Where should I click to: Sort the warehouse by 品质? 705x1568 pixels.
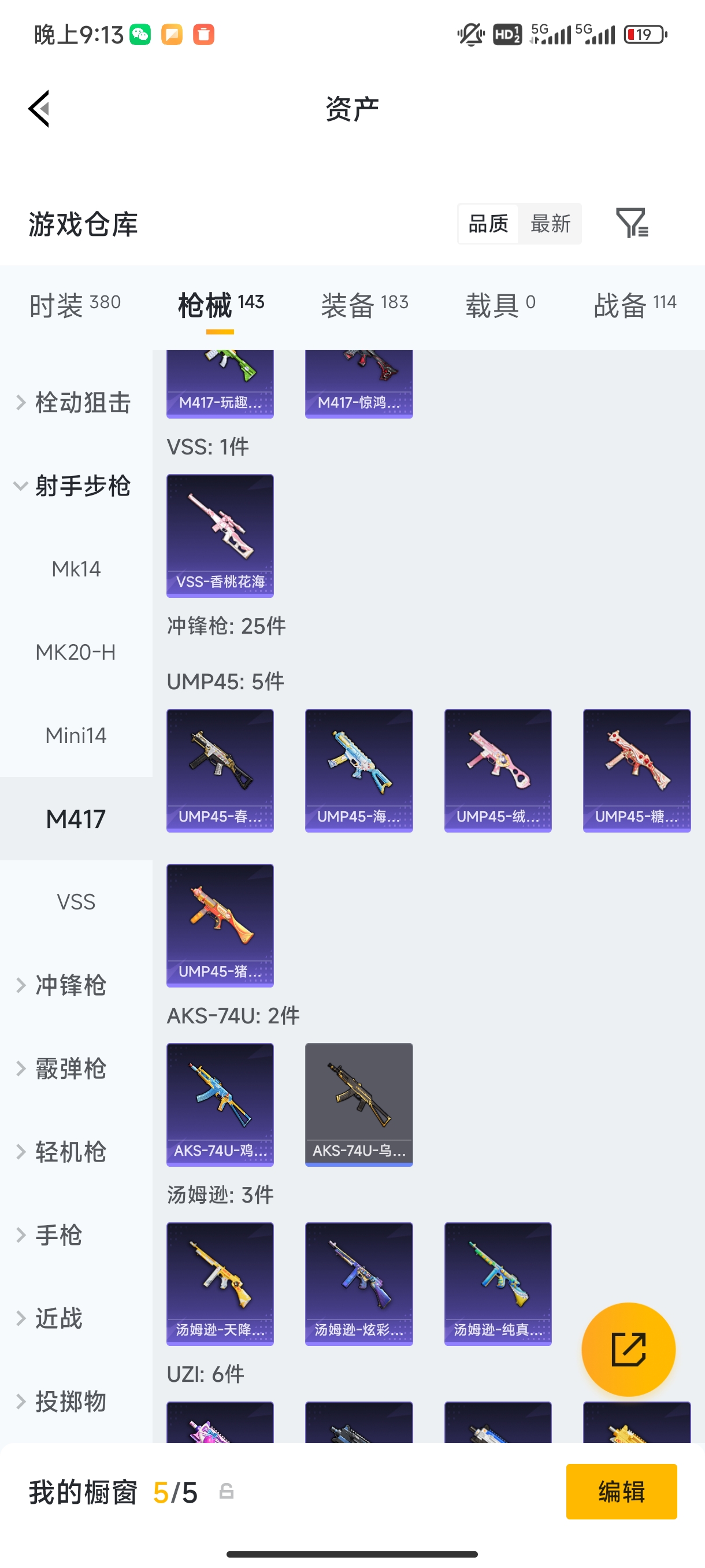488,223
